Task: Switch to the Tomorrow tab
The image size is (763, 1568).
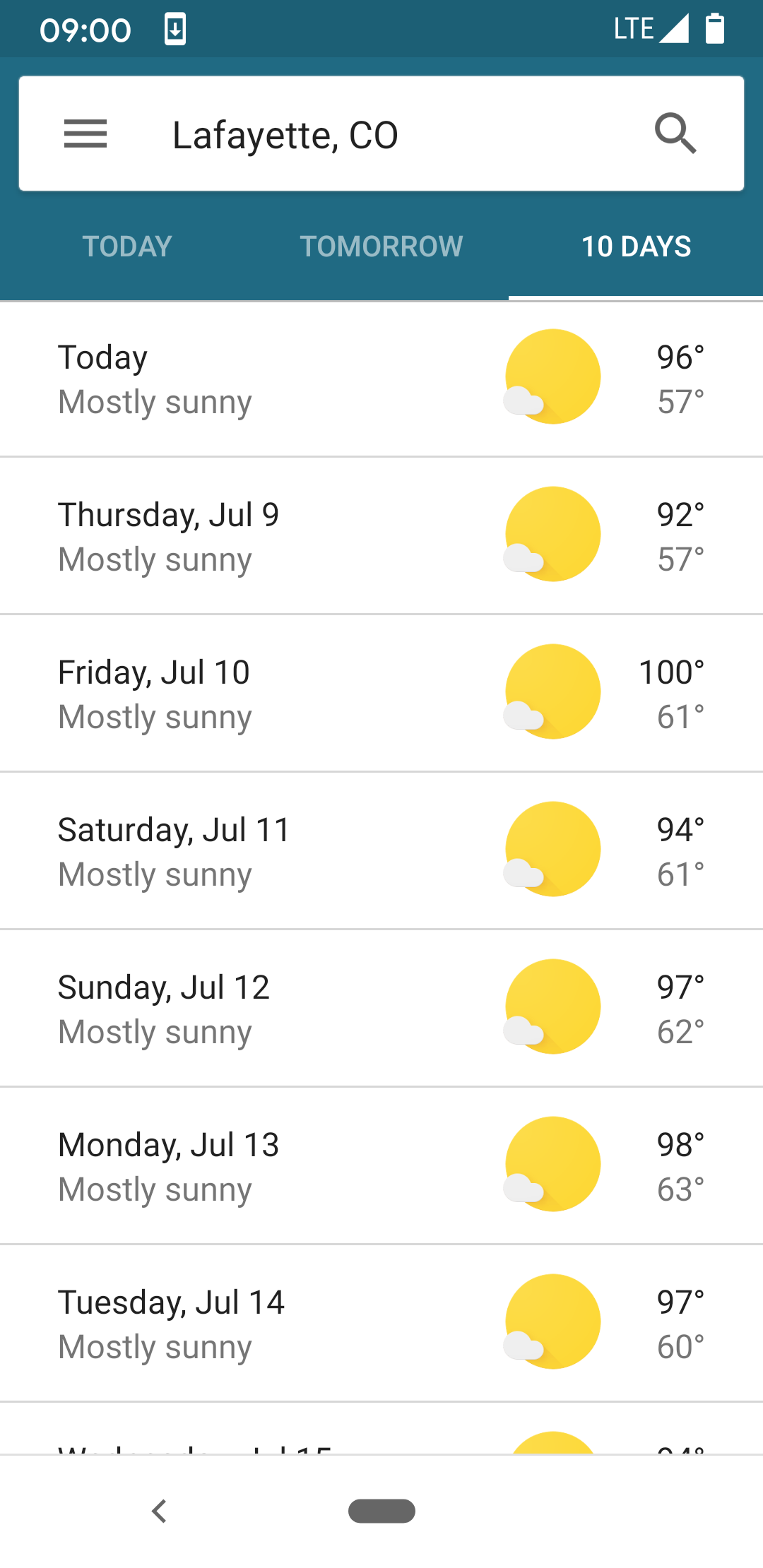Action: coord(381,247)
